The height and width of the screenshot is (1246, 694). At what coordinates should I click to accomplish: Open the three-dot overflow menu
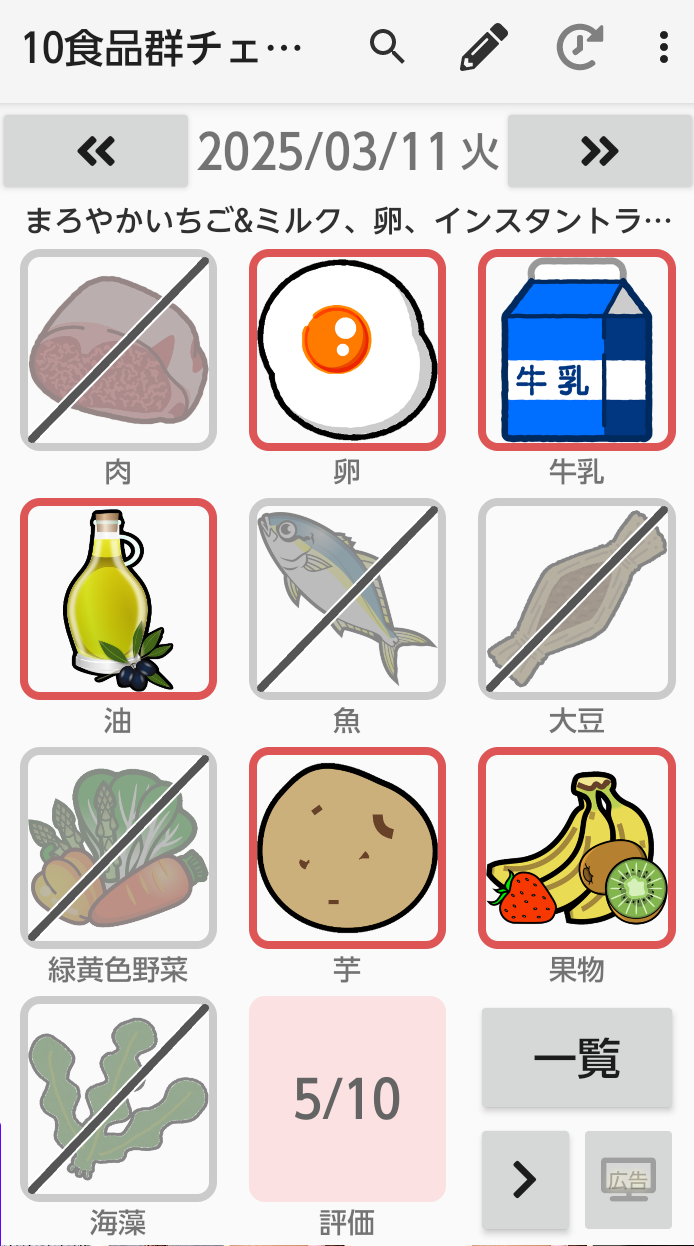point(663,47)
